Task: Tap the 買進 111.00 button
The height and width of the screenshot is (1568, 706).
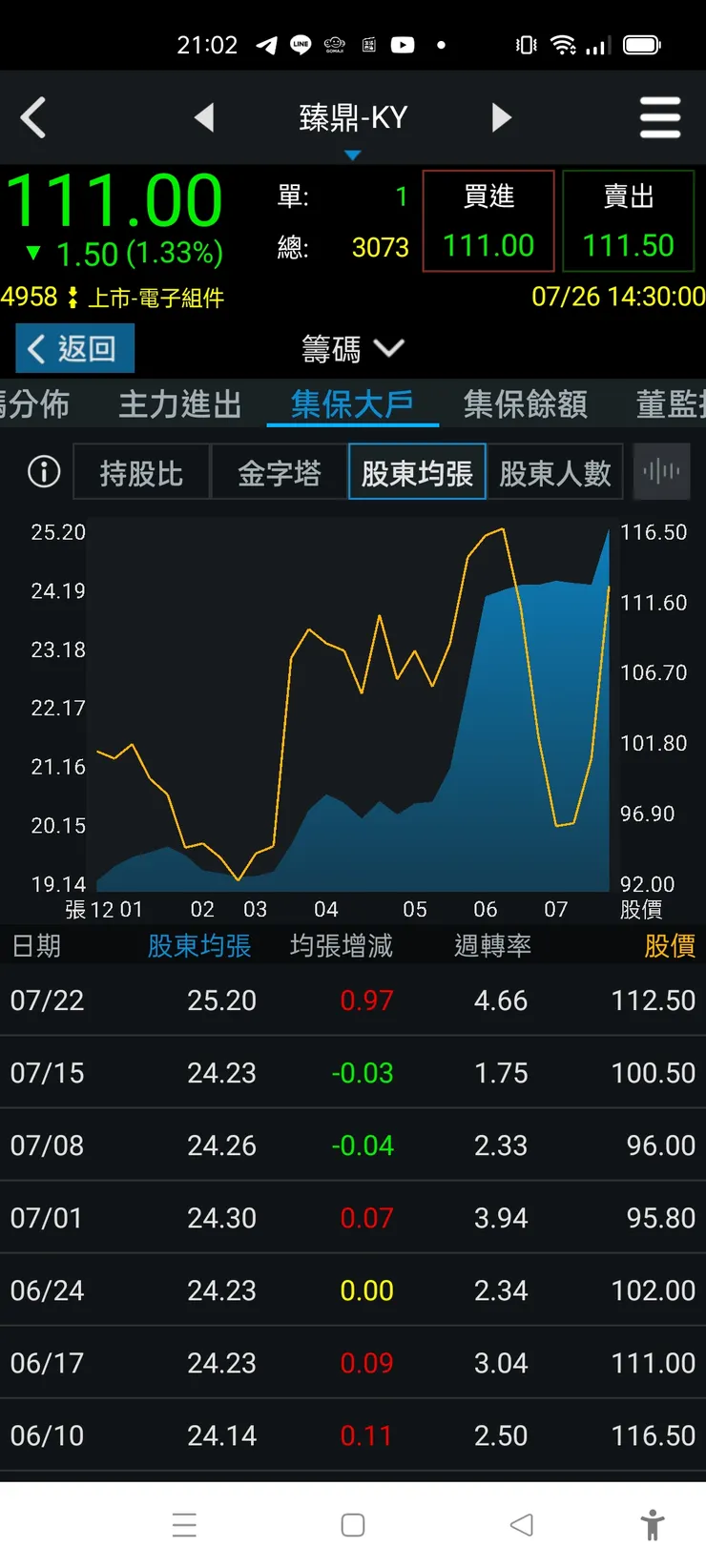Action: [488, 219]
